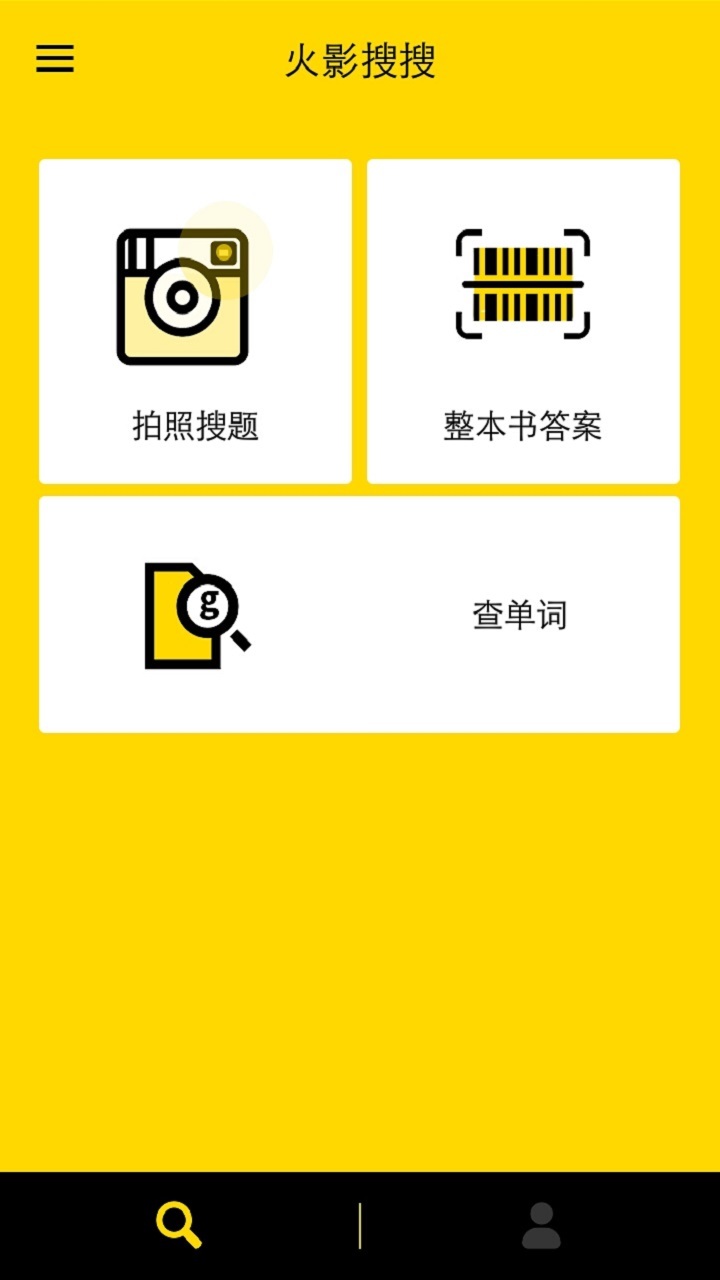Switch to the search tab
The width and height of the screenshot is (720, 1280).
(x=179, y=1225)
